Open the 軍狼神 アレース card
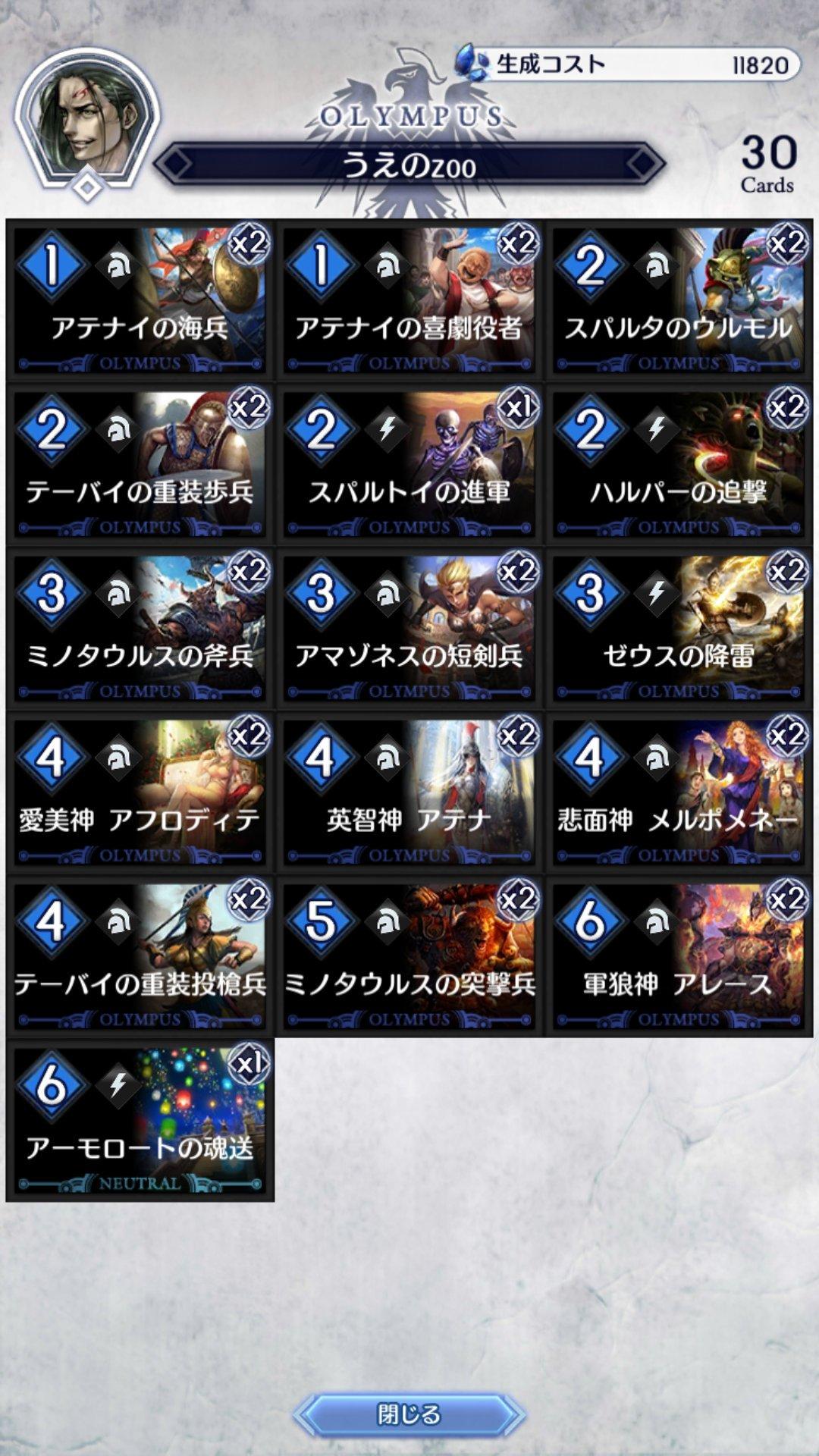819x1456 pixels. coord(678,956)
